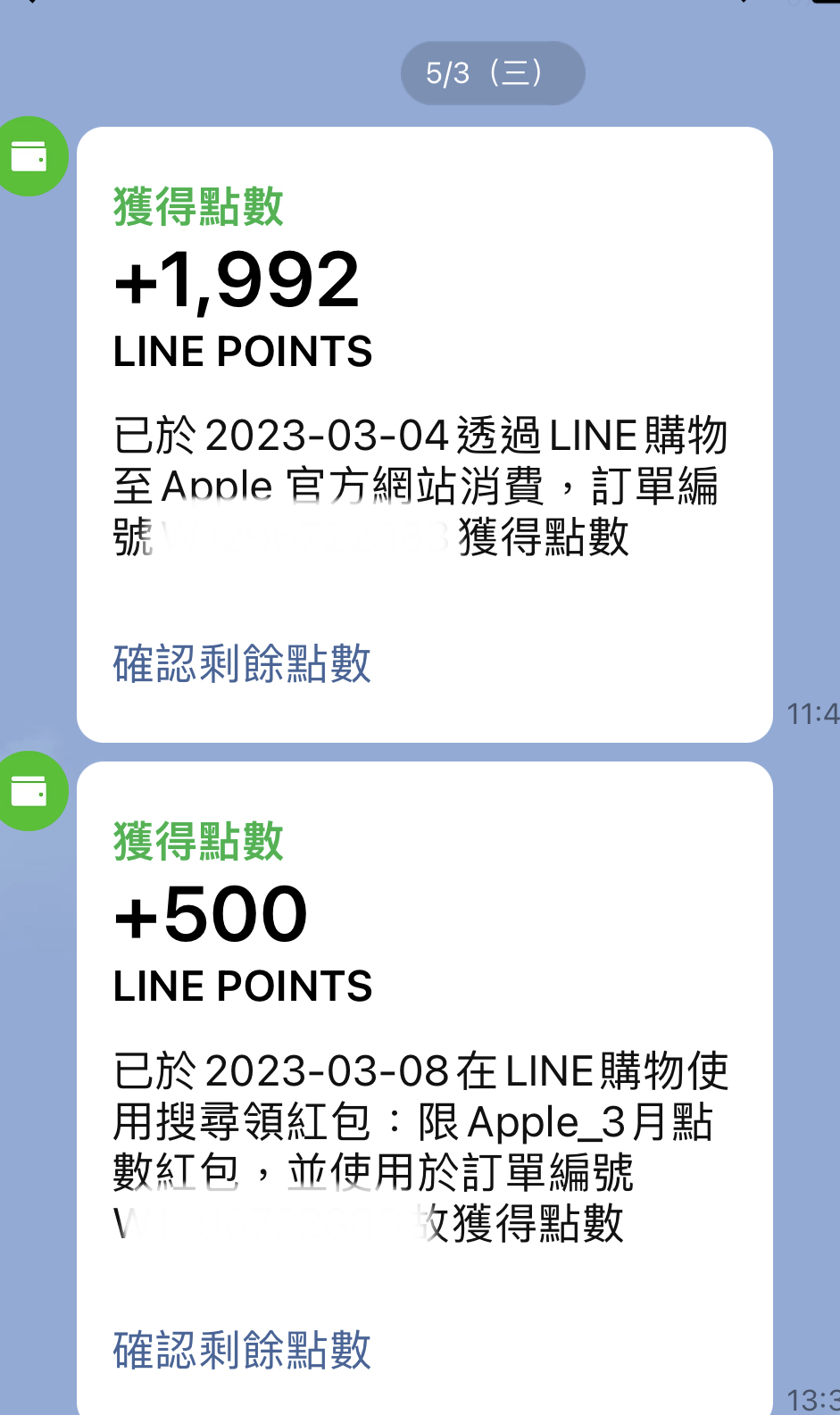Screen dimensions: 840x1415
Task: Tap the wallet avatar beside the +500 message
Action: (x=29, y=791)
